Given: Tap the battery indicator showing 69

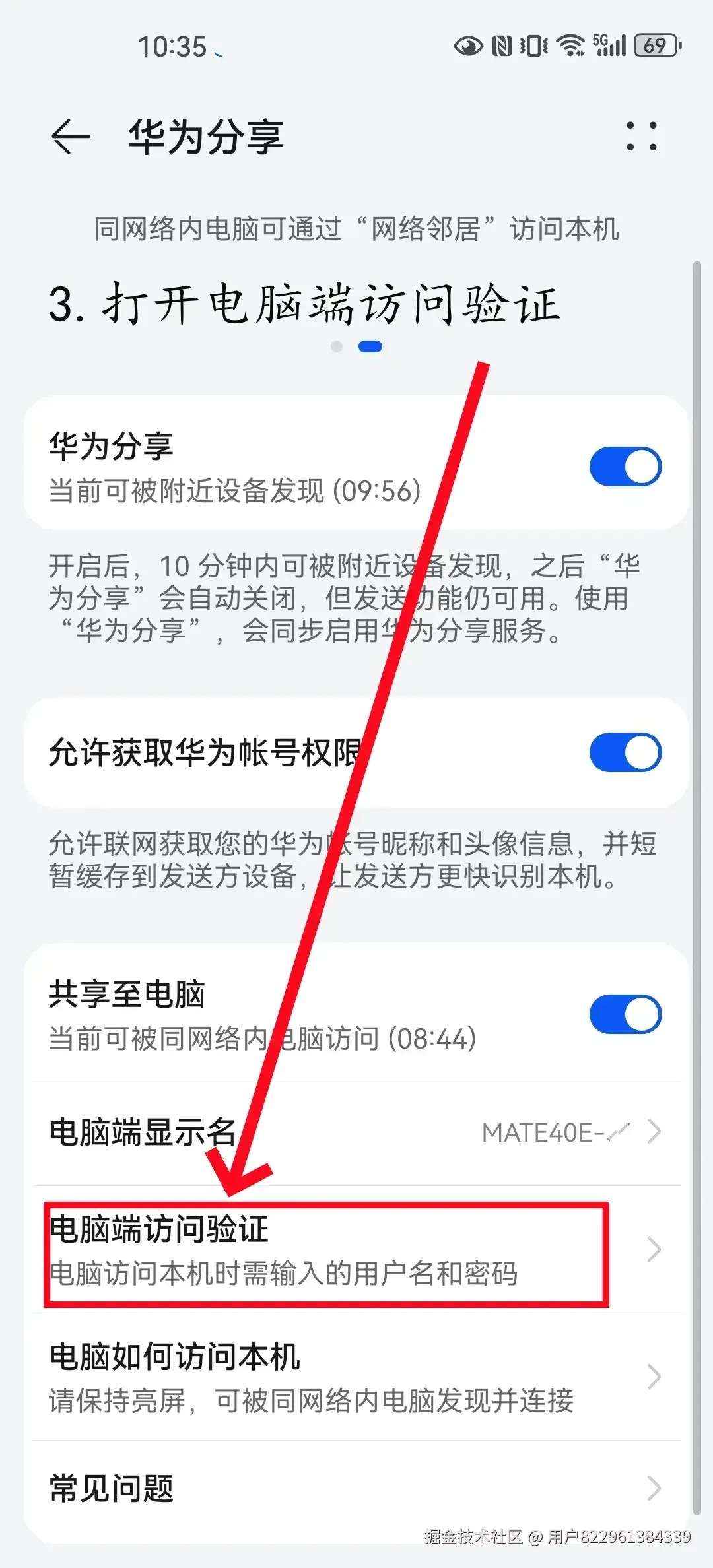Looking at the screenshot, I should pos(656,45).
